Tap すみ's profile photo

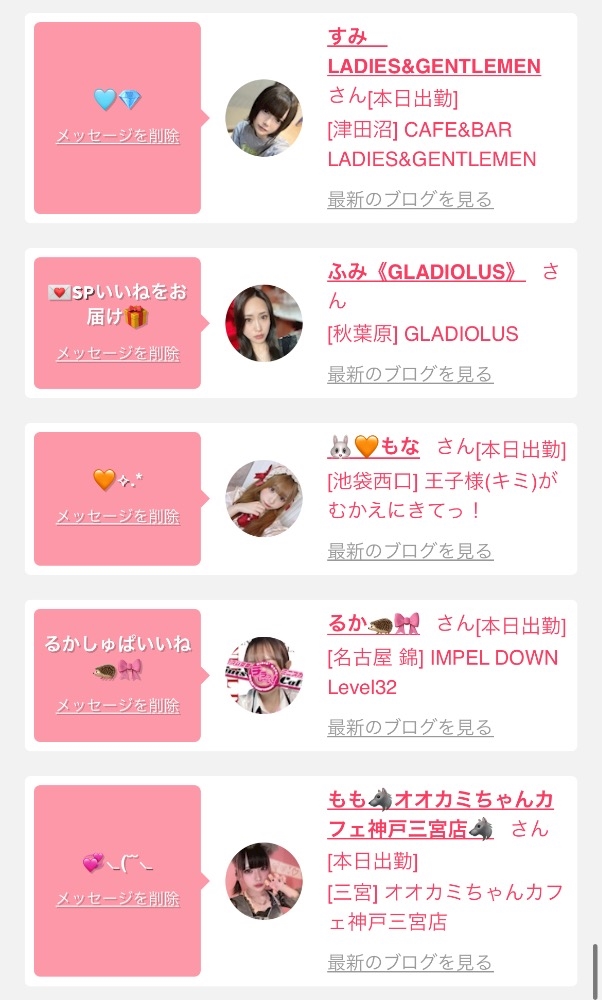(264, 118)
